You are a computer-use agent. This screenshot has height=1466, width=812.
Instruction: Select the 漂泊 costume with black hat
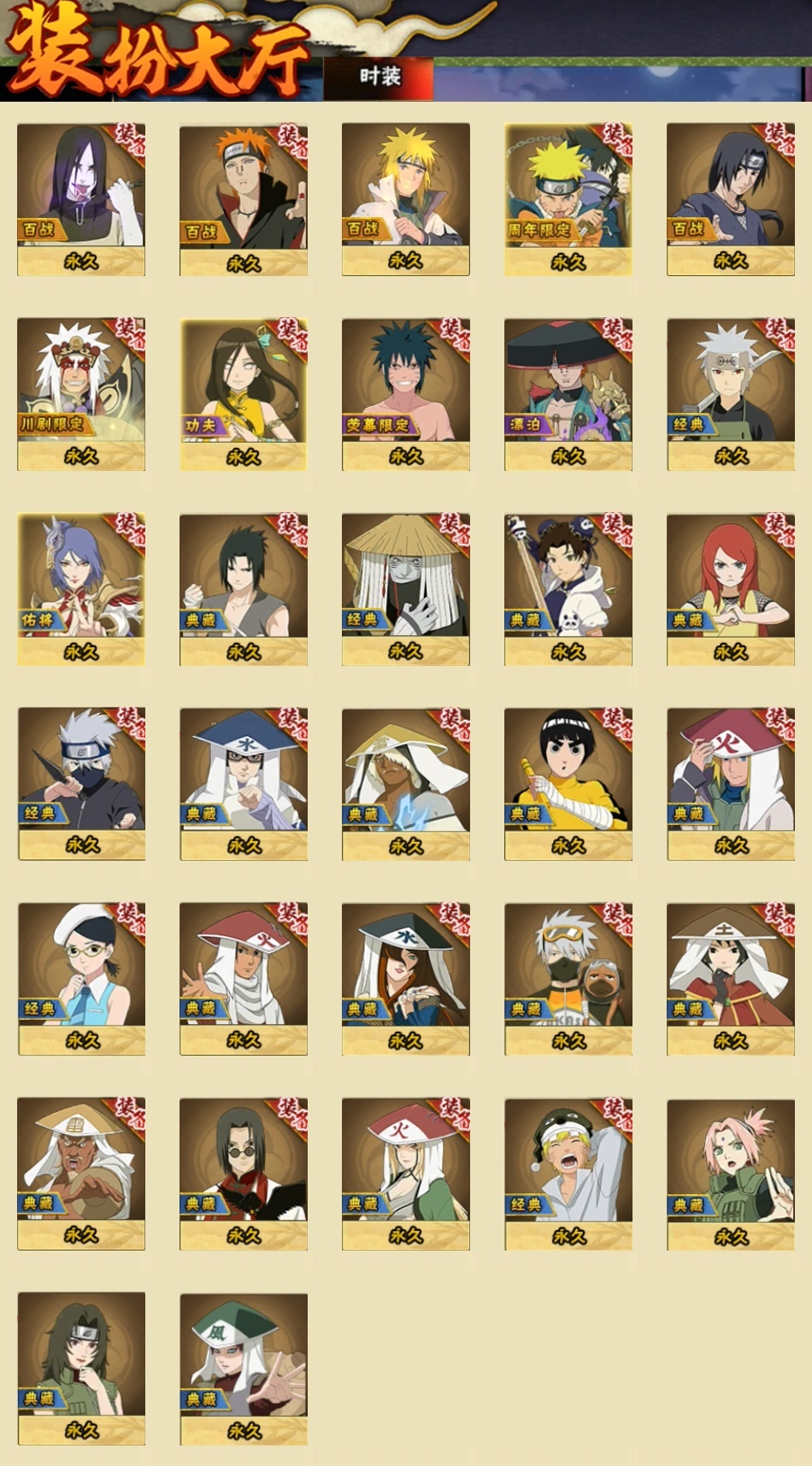tap(568, 393)
